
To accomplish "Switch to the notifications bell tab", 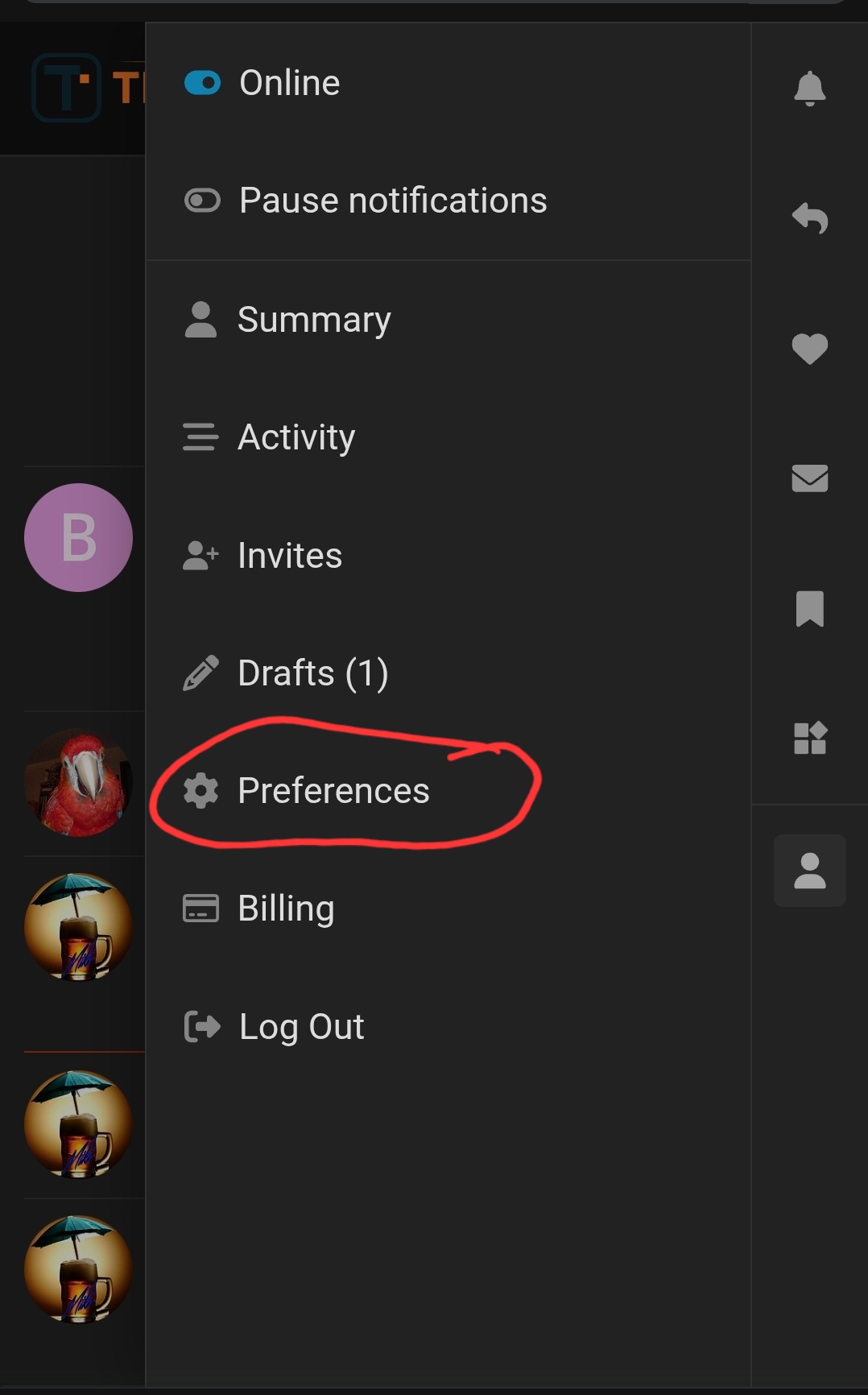I will pos(809,89).
